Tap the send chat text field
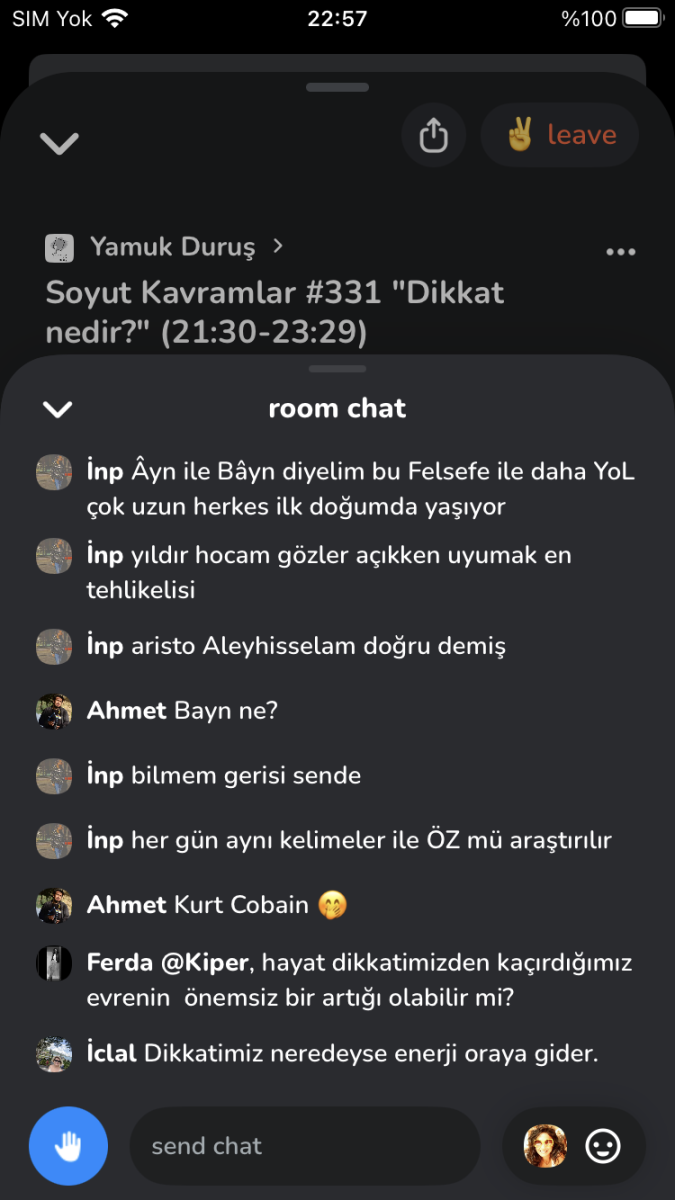This screenshot has width=675, height=1200. tap(305, 1146)
